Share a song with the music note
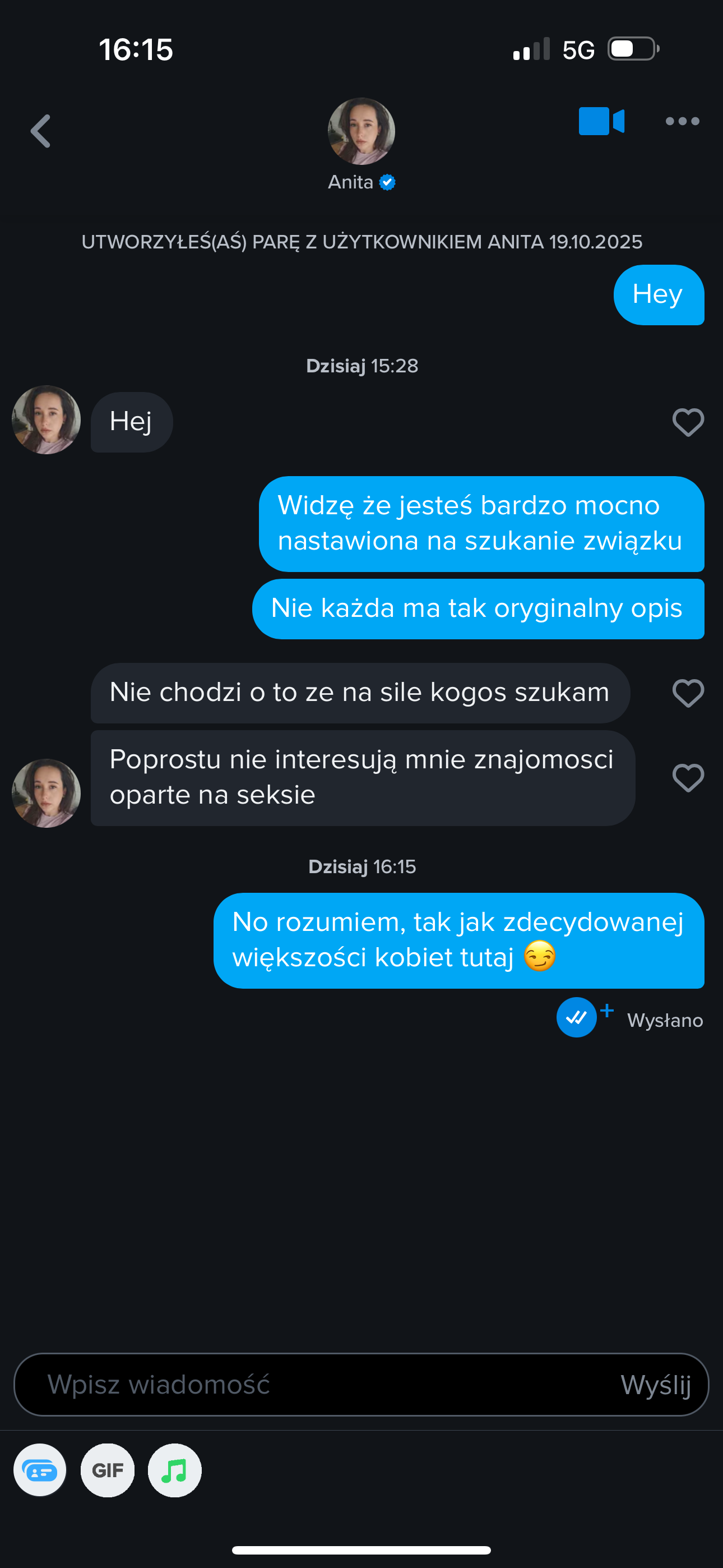The width and height of the screenshot is (723, 1568). point(175,1470)
